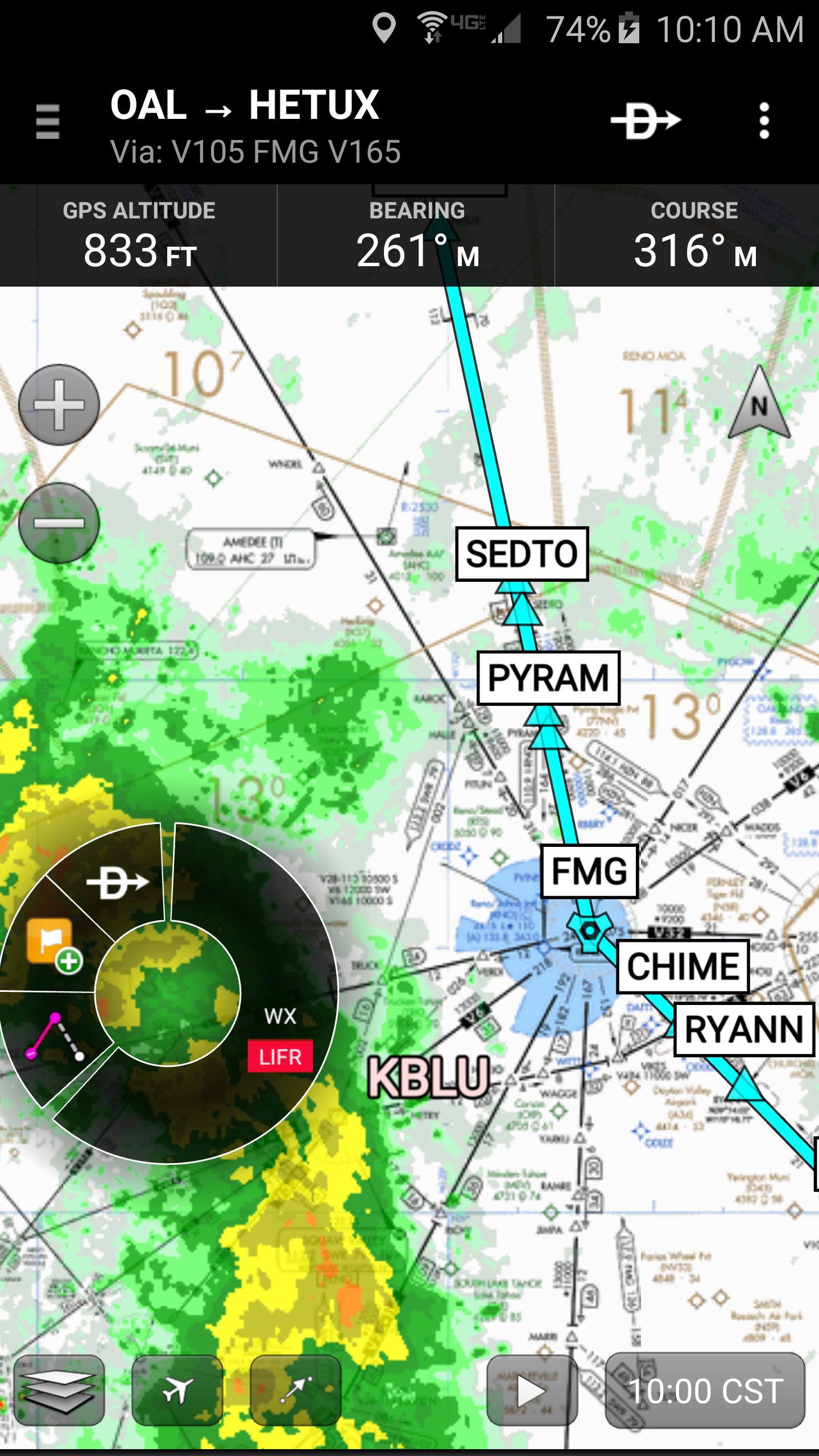The image size is (819, 1456).
Task: Tap the airplane position button
Action: pos(177,1391)
